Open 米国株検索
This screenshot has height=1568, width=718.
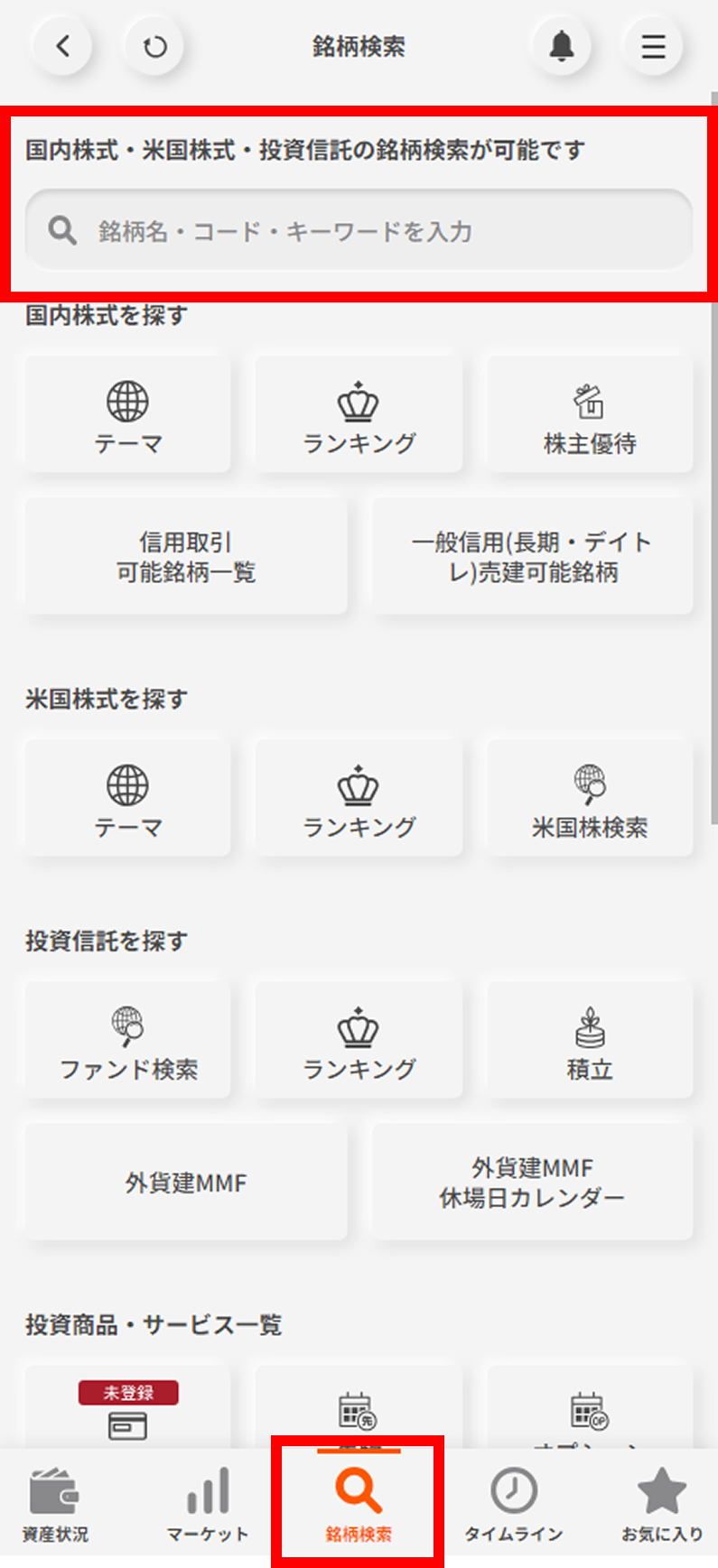pos(590,799)
